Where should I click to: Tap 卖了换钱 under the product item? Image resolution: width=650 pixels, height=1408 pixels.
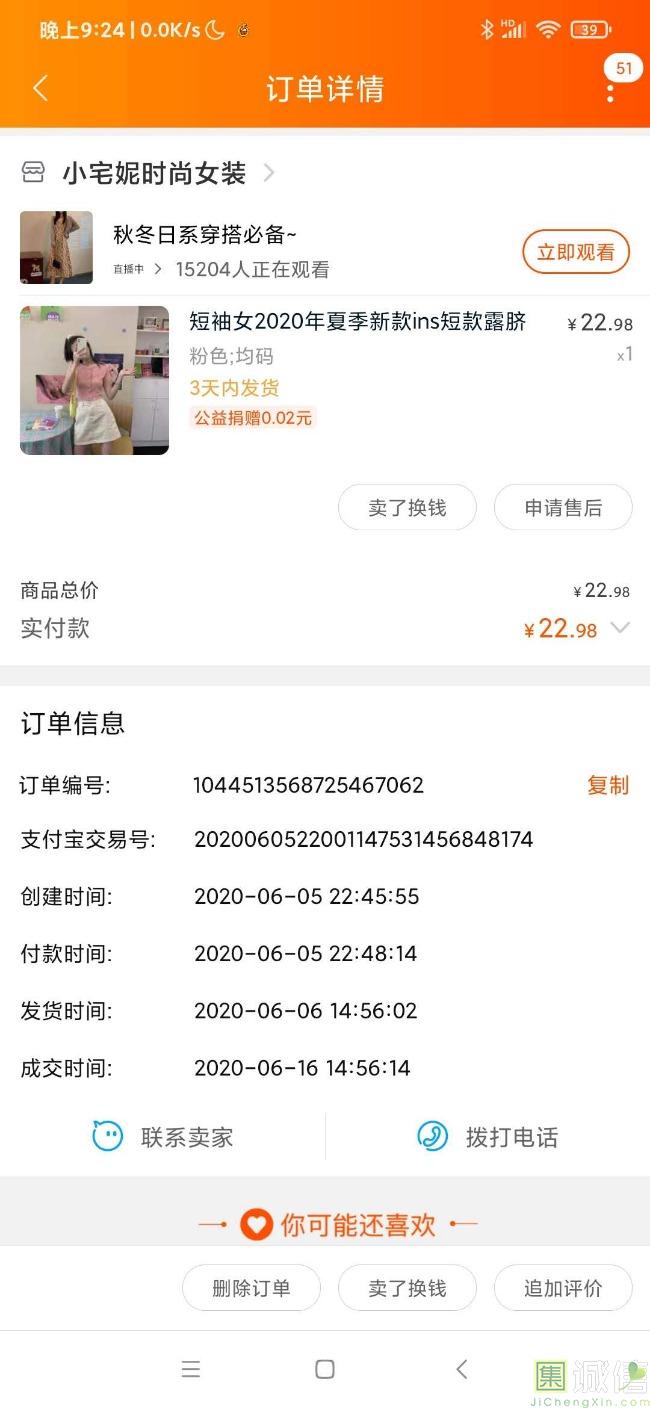(407, 508)
